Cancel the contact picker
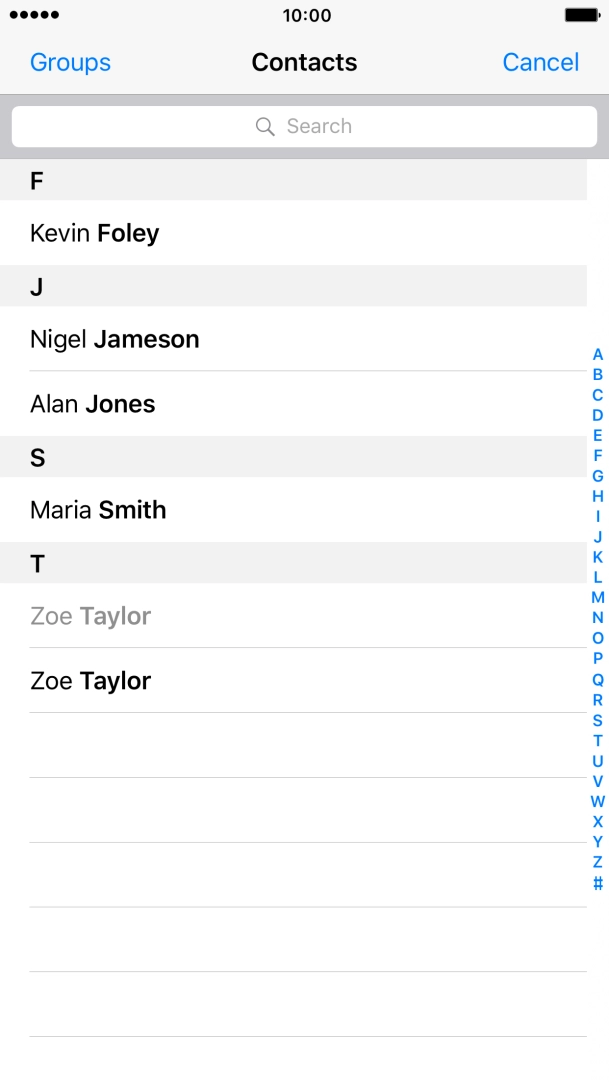 point(540,62)
